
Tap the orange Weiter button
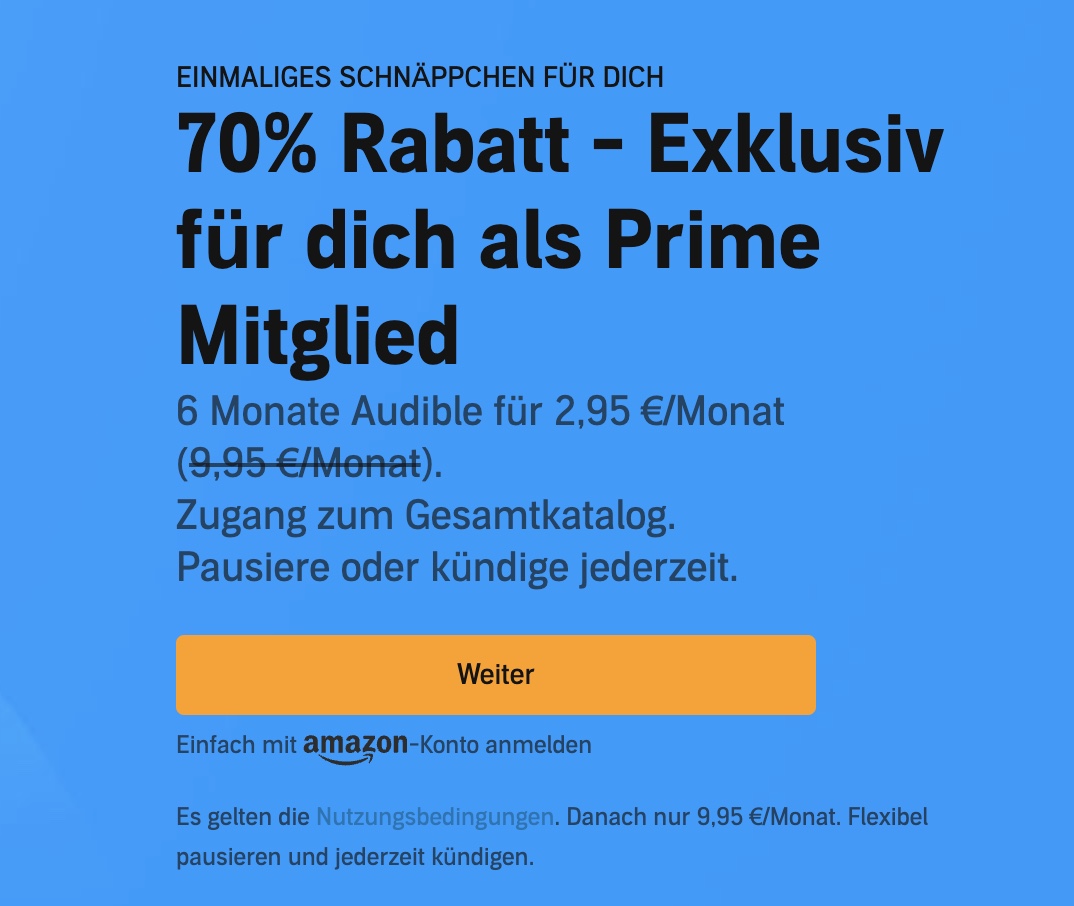coord(495,674)
